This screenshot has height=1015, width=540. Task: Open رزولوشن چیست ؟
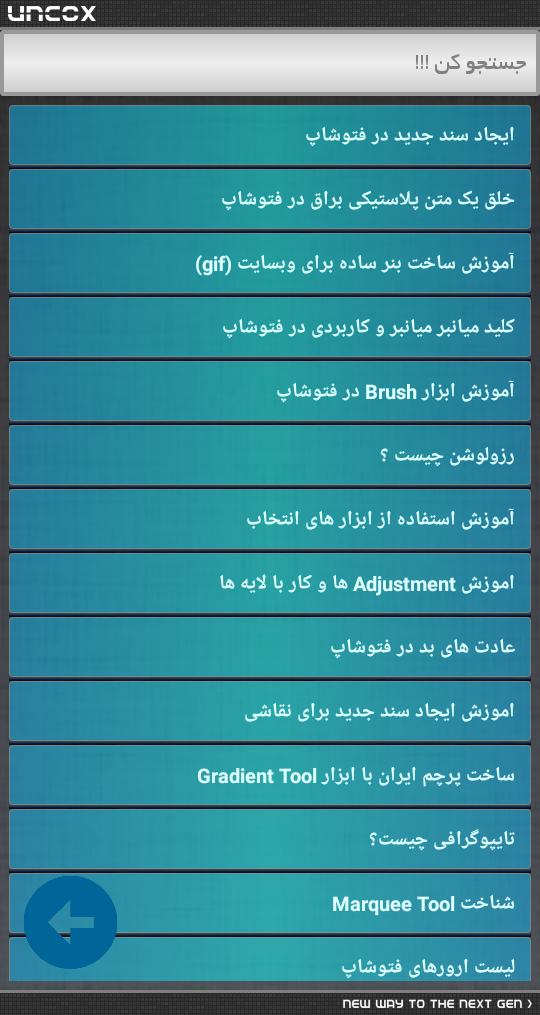pyautogui.click(x=270, y=455)
